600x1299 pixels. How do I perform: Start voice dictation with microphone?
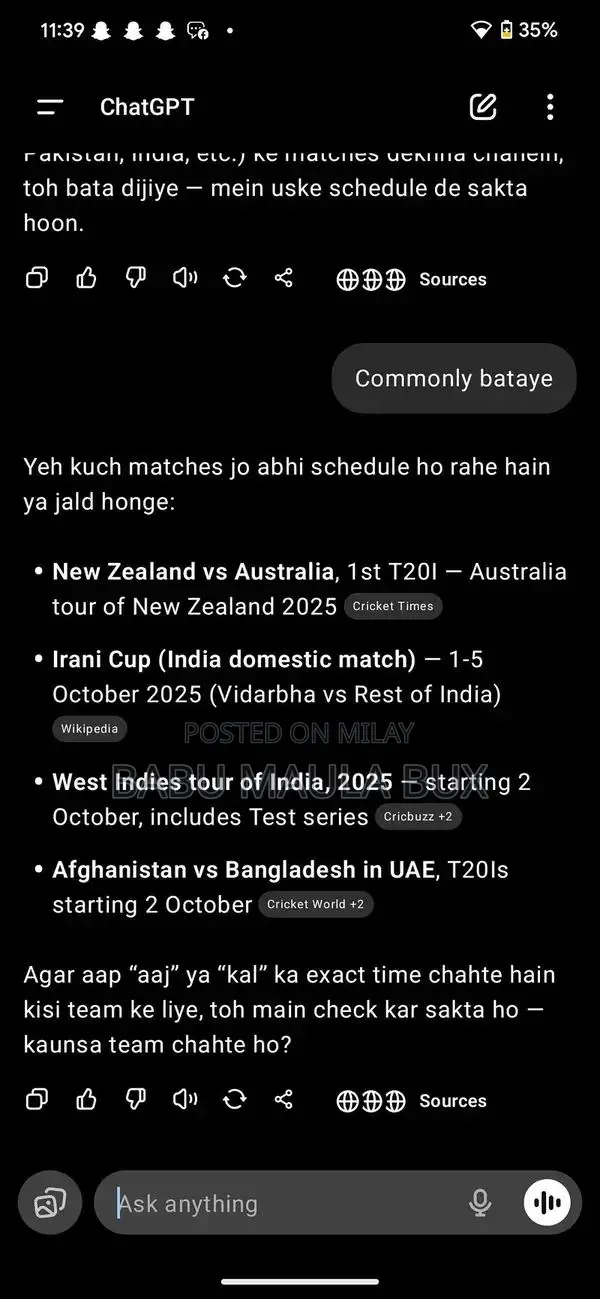point(480,1203)
